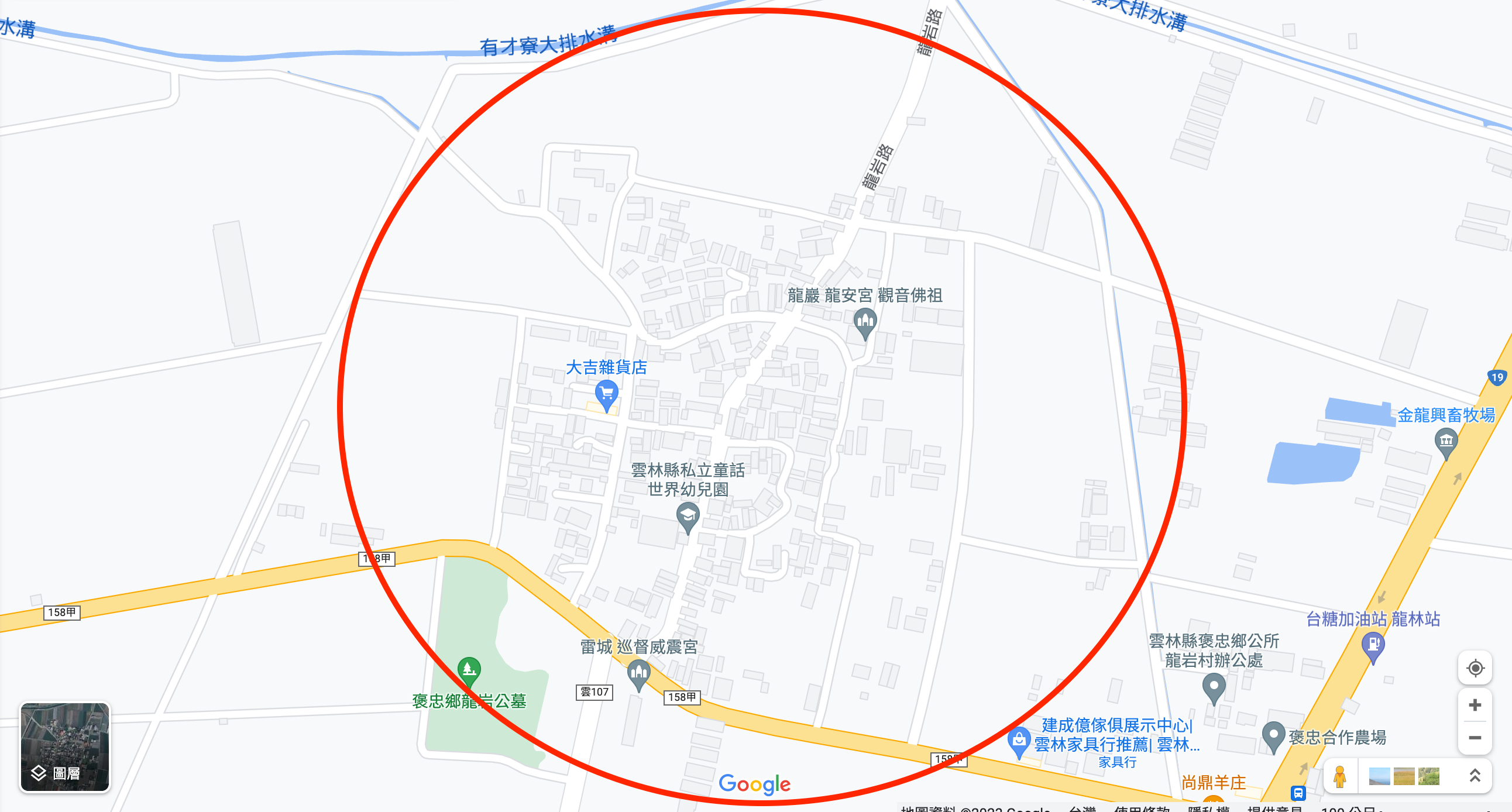1512x812 pixels.
Task: Activate the Street View pegman
Action: 1340,776
